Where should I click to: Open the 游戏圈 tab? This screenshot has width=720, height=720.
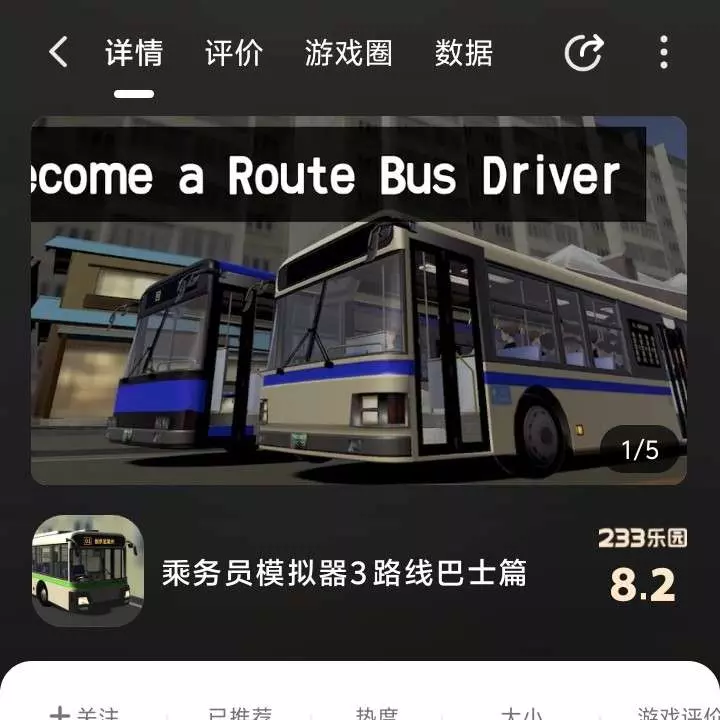coord(348,53)
